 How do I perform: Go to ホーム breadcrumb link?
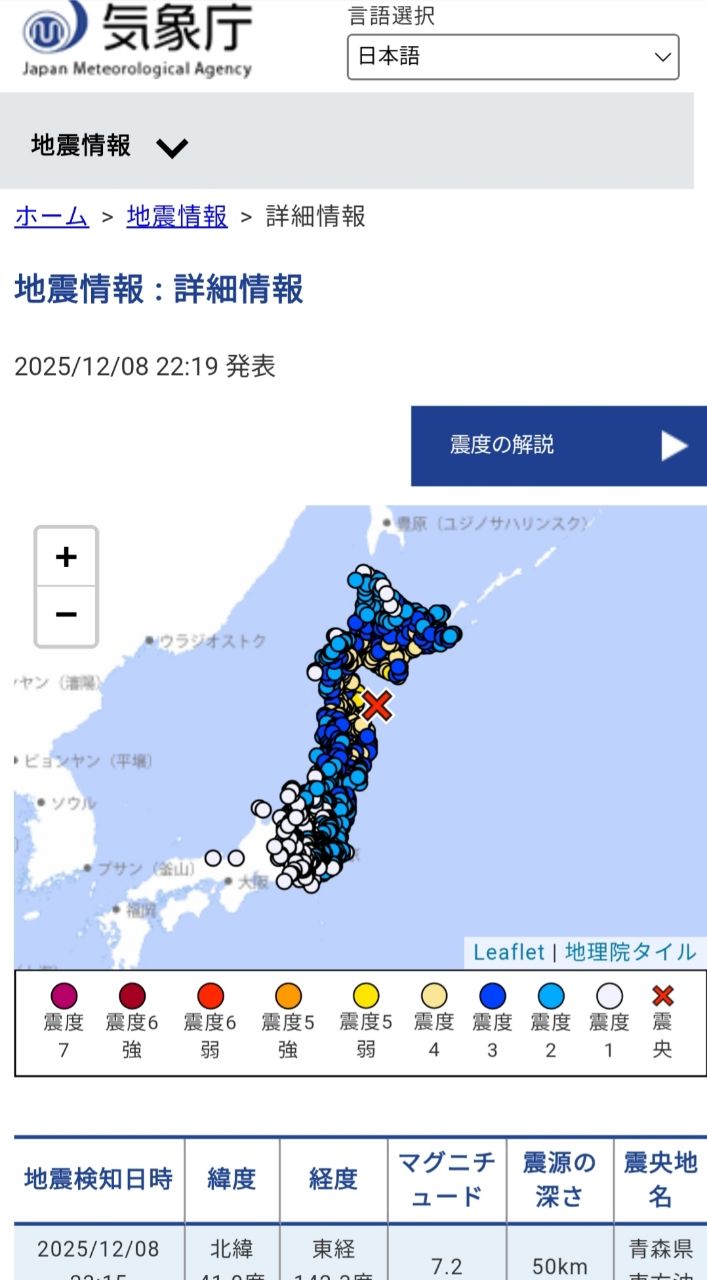click(51, 216)
